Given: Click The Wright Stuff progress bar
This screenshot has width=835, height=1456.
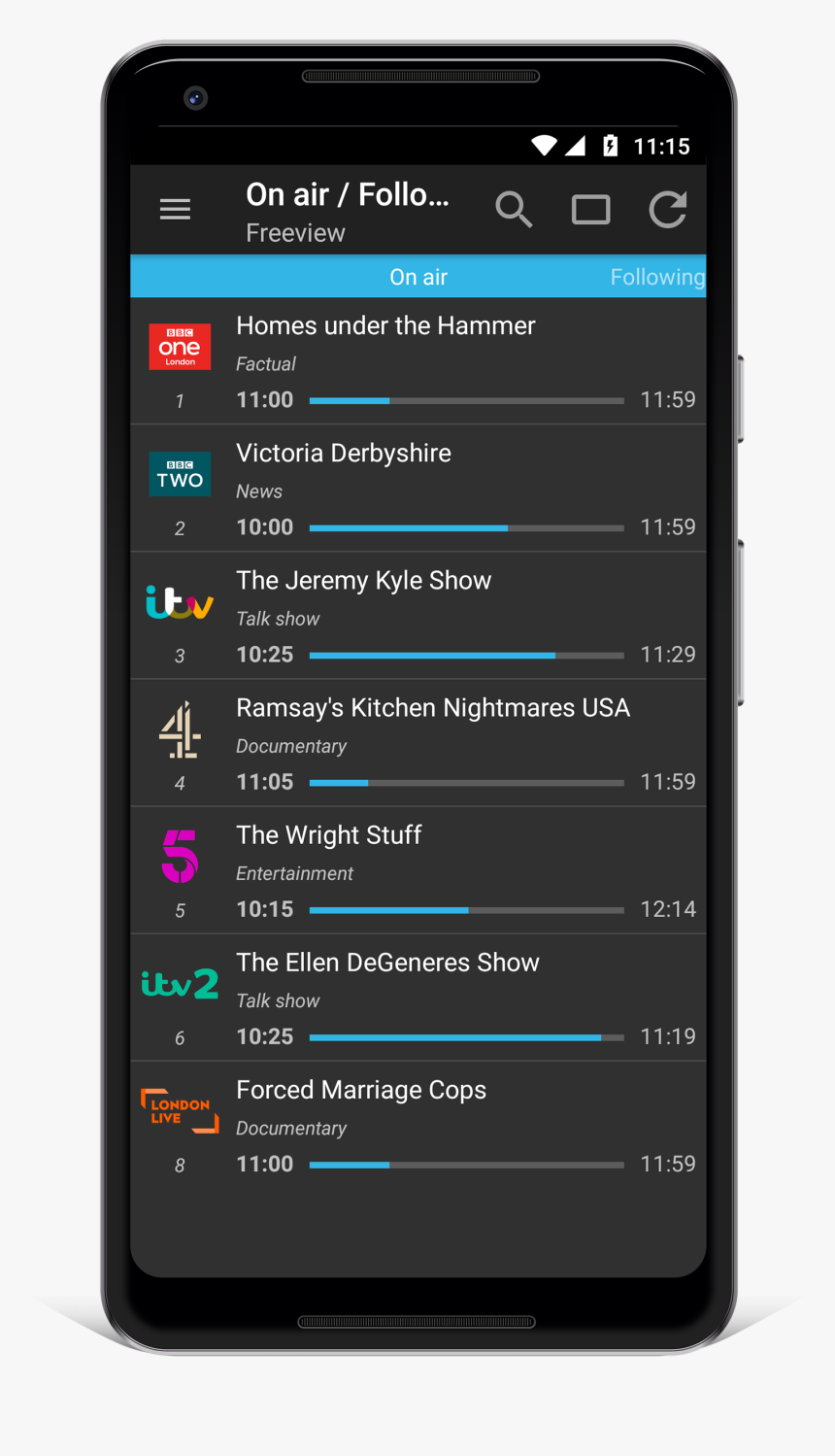Looking at the screenshot, I should [x=466, y=910].
